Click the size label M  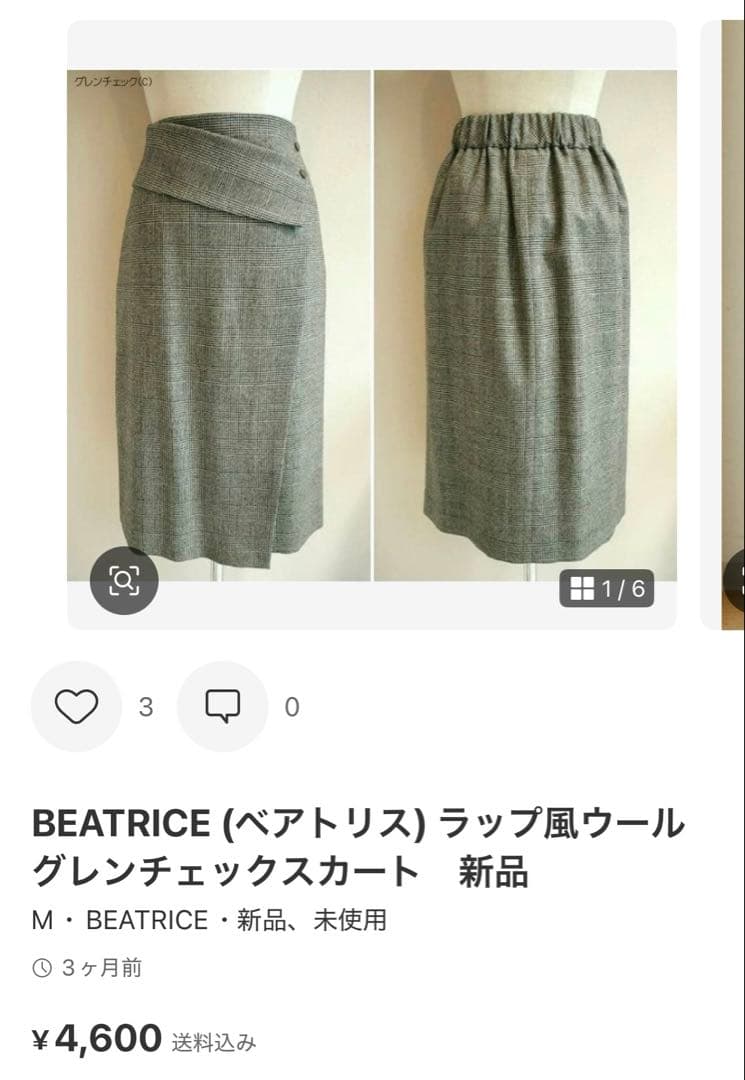[x=42, y=921]
